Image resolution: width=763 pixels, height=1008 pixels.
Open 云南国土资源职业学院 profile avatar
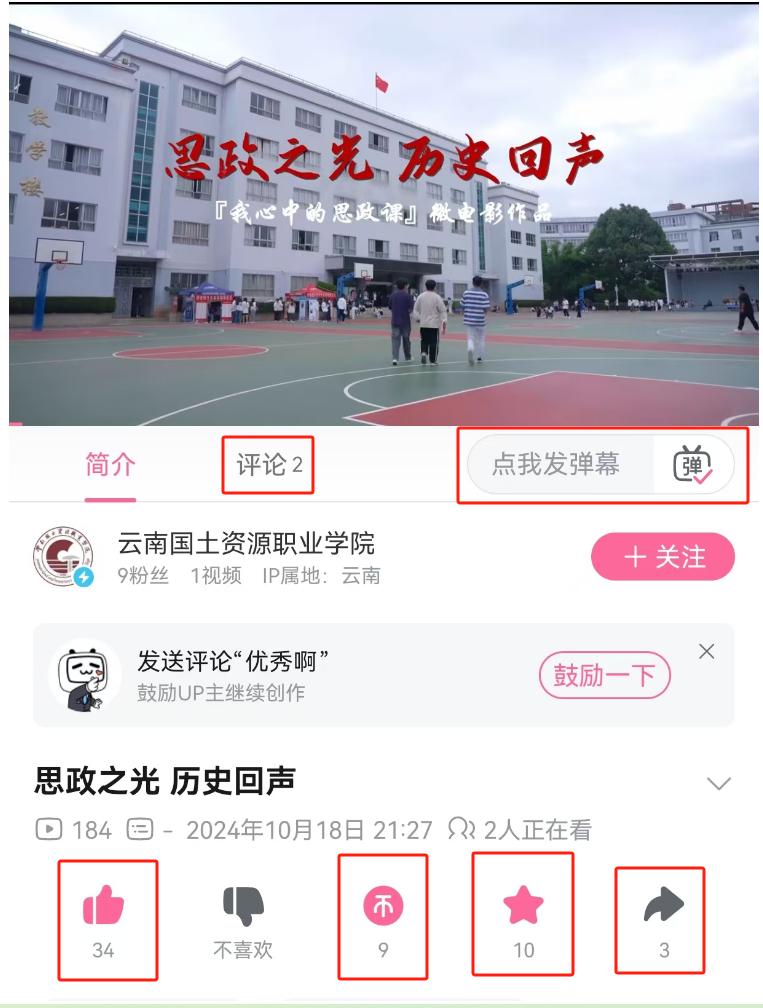pyautogui.click(x=64, y=557)
